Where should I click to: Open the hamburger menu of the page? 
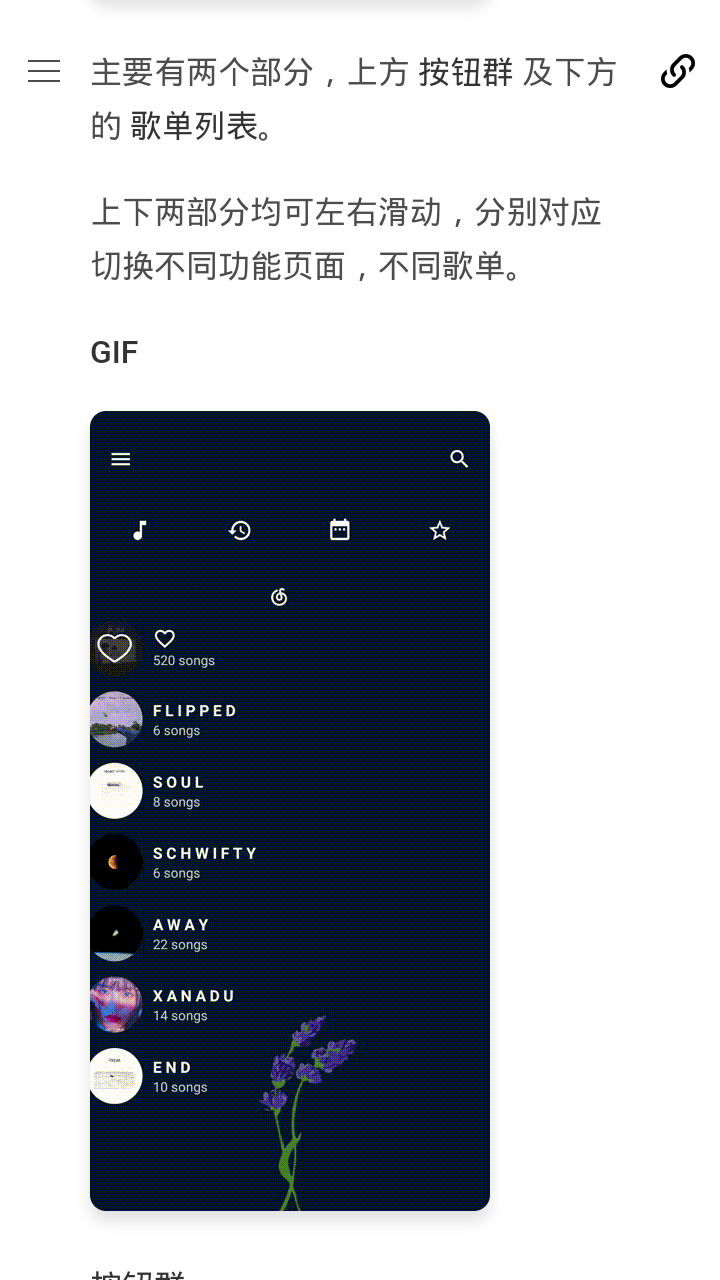click(44, 72)
